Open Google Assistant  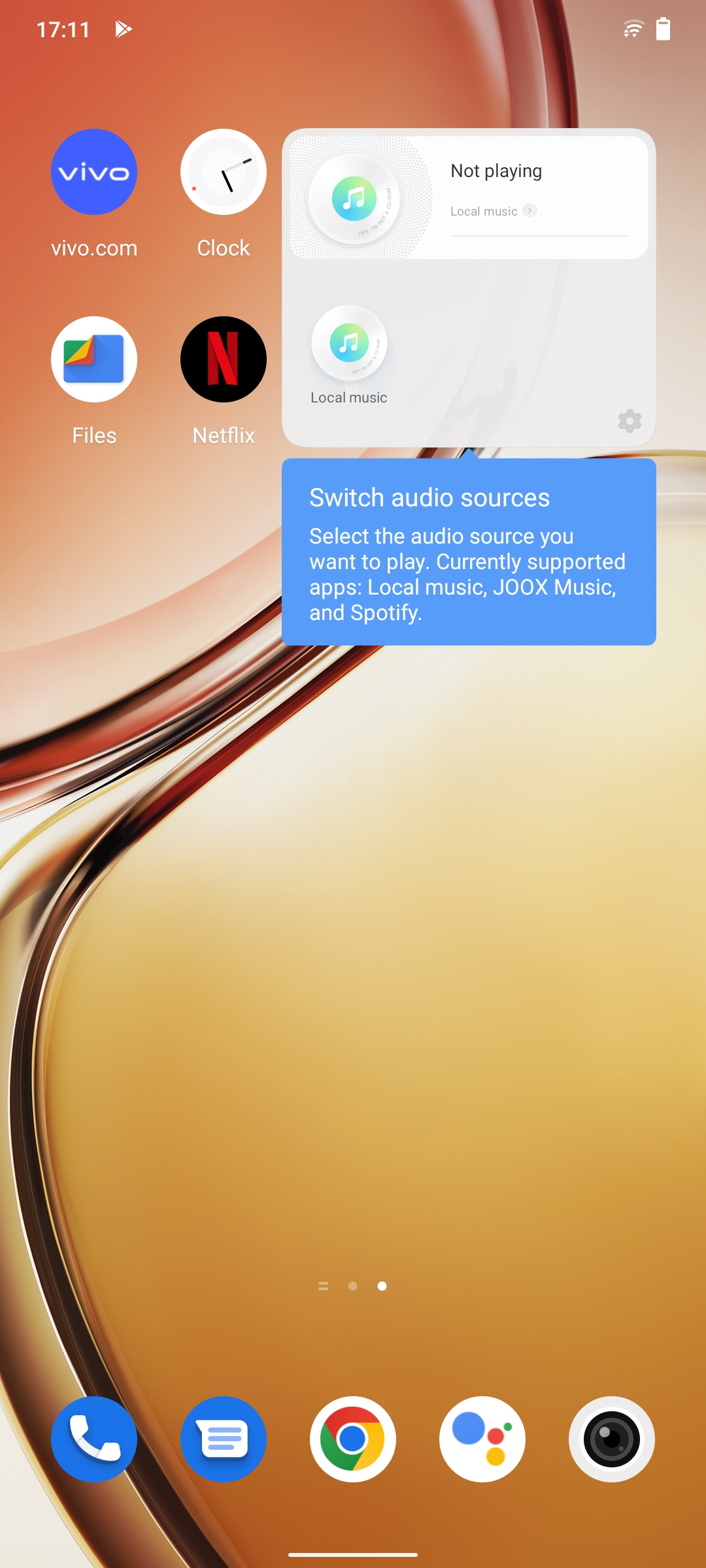pyautogui.click(x=482, y=1439)
